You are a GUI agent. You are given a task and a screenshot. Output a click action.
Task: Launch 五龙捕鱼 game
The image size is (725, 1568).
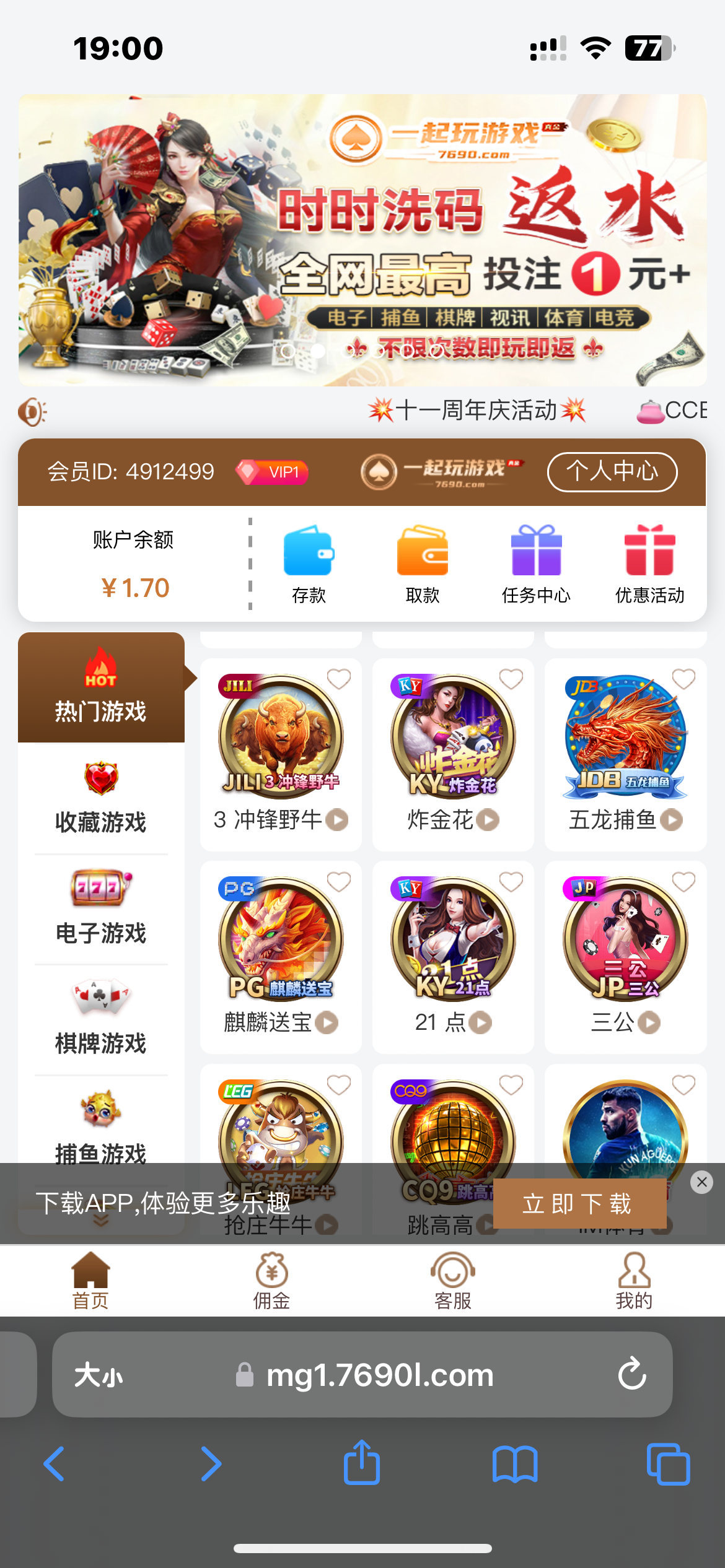tap(625, 743)
